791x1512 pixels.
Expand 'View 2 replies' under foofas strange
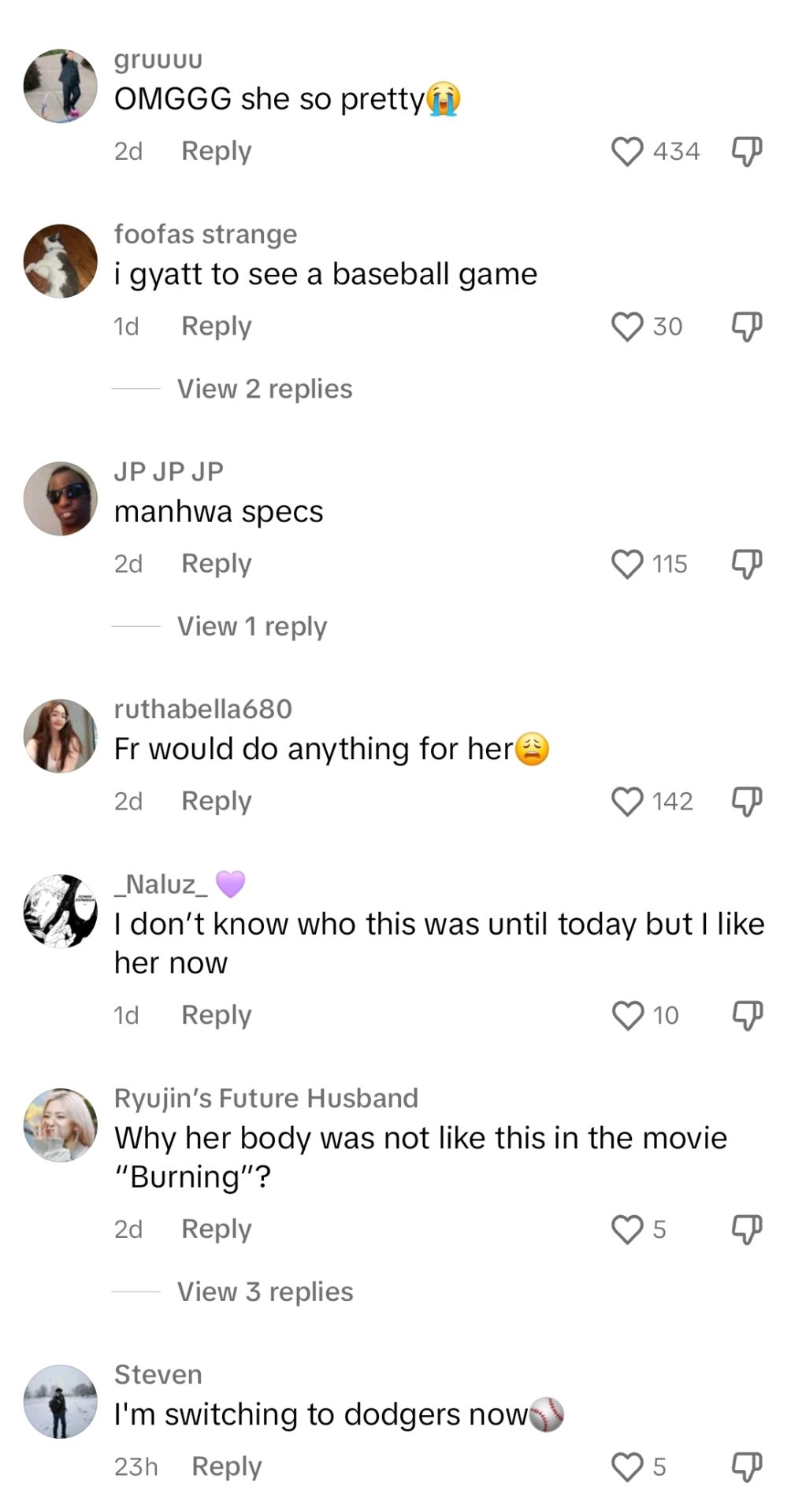[265, 388]
